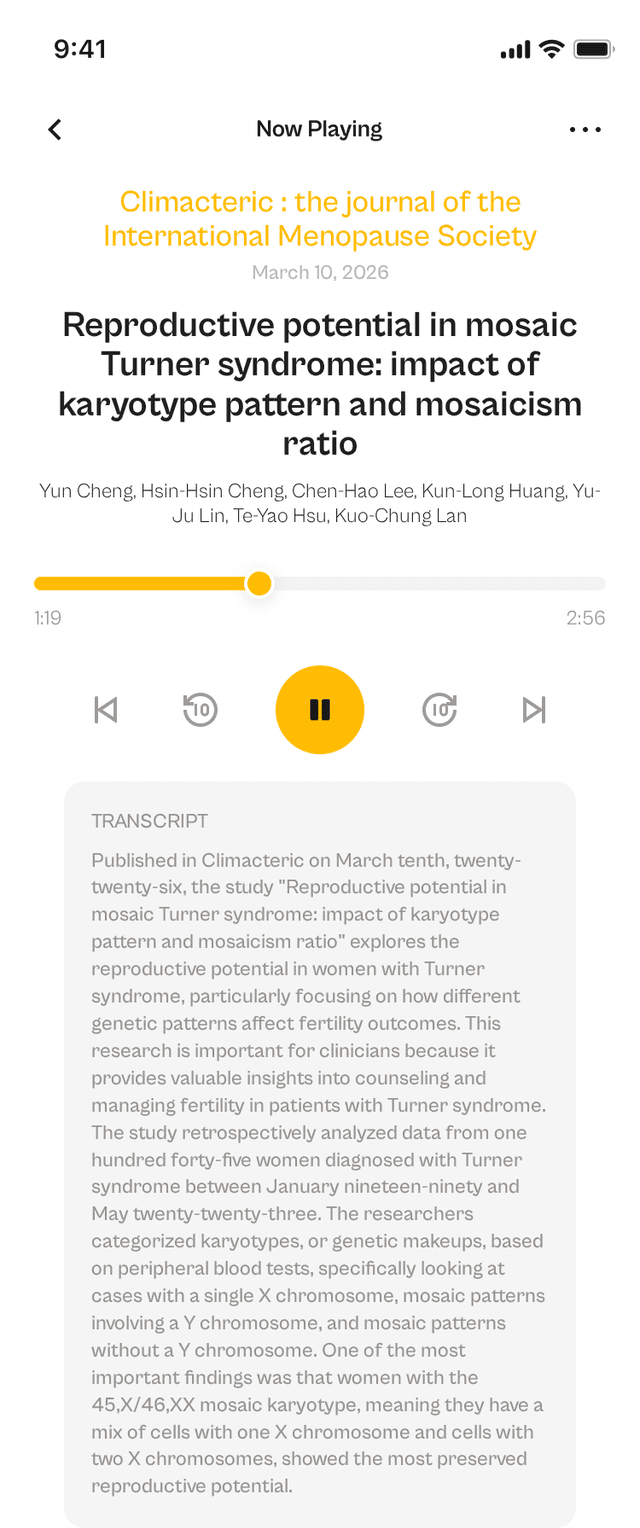Rewind playback by 10 seconds
Image resolution: width=640 pixels, height=1528 pixels.
pyautogui.click(x=200, y=710)
